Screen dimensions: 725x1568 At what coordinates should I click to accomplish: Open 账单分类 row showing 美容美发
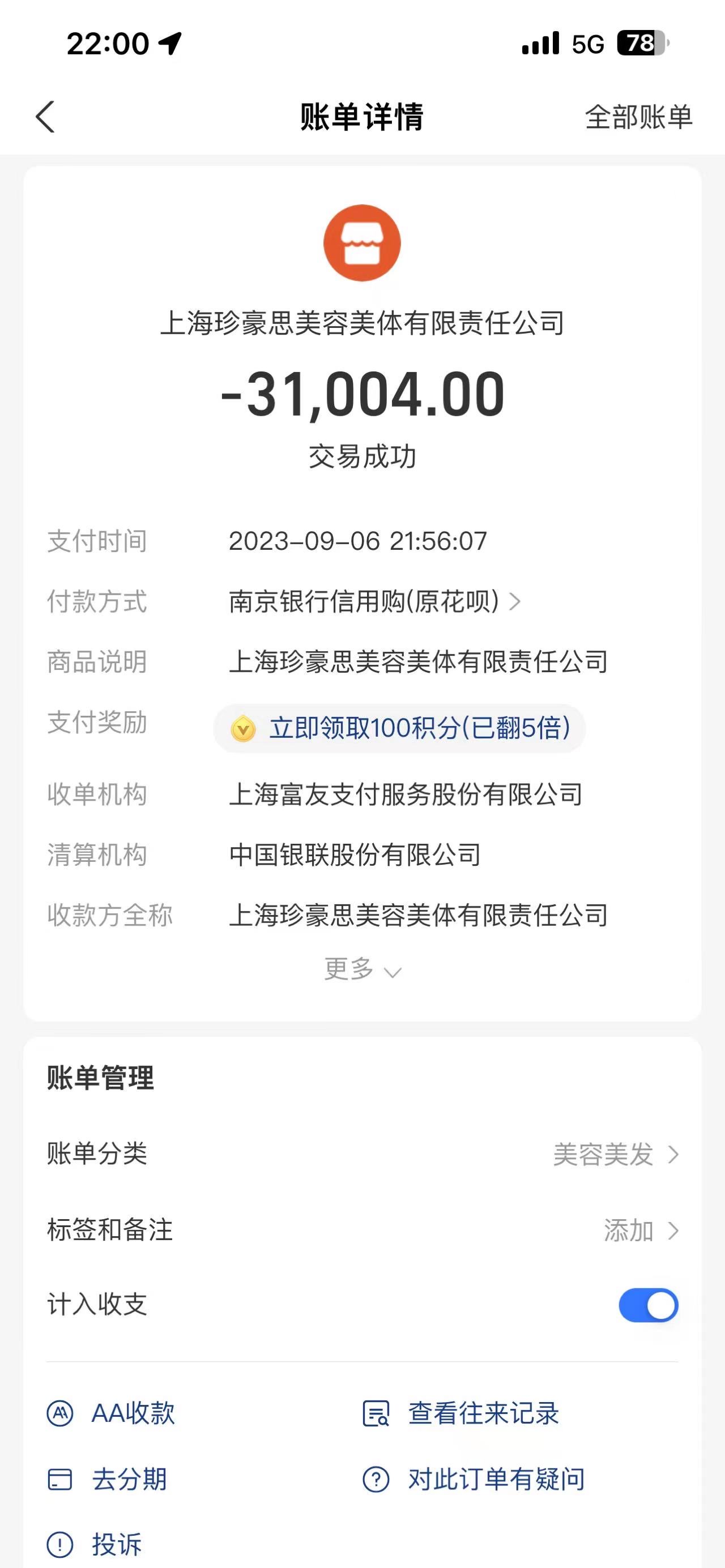pos(362,1154)
